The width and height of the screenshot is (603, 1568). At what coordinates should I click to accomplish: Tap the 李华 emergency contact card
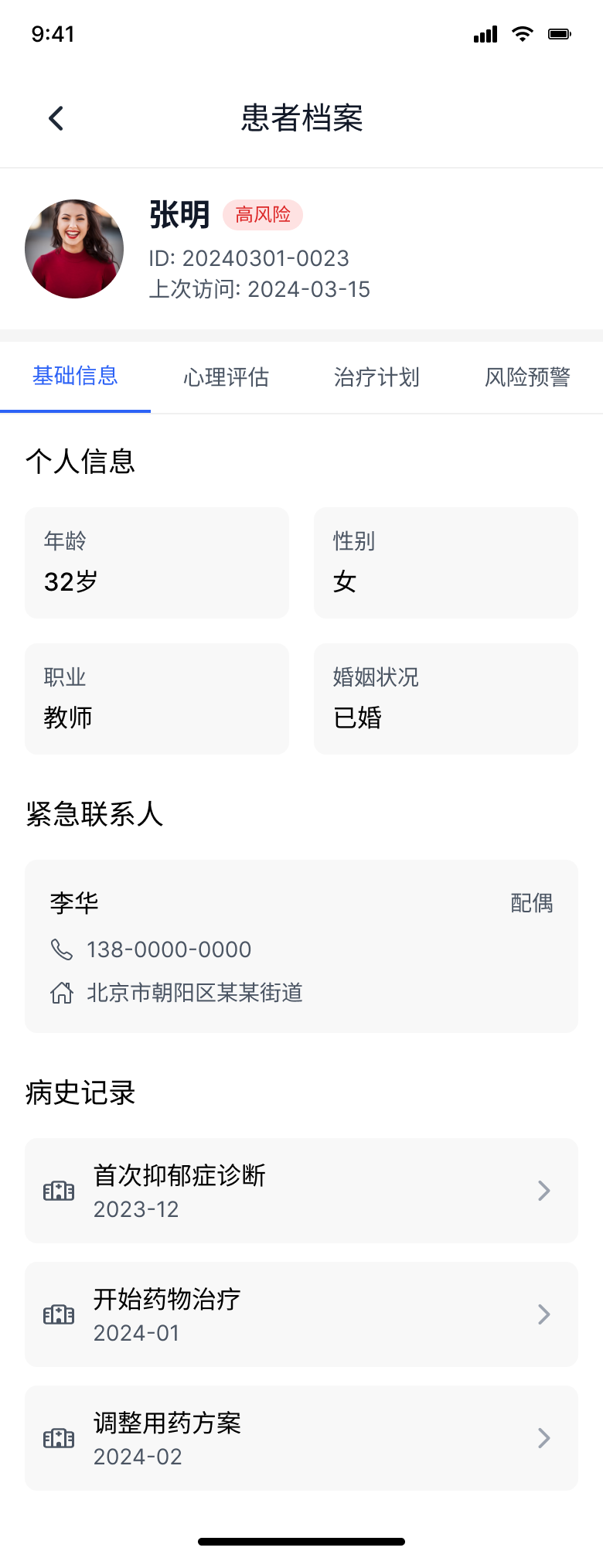301,946
